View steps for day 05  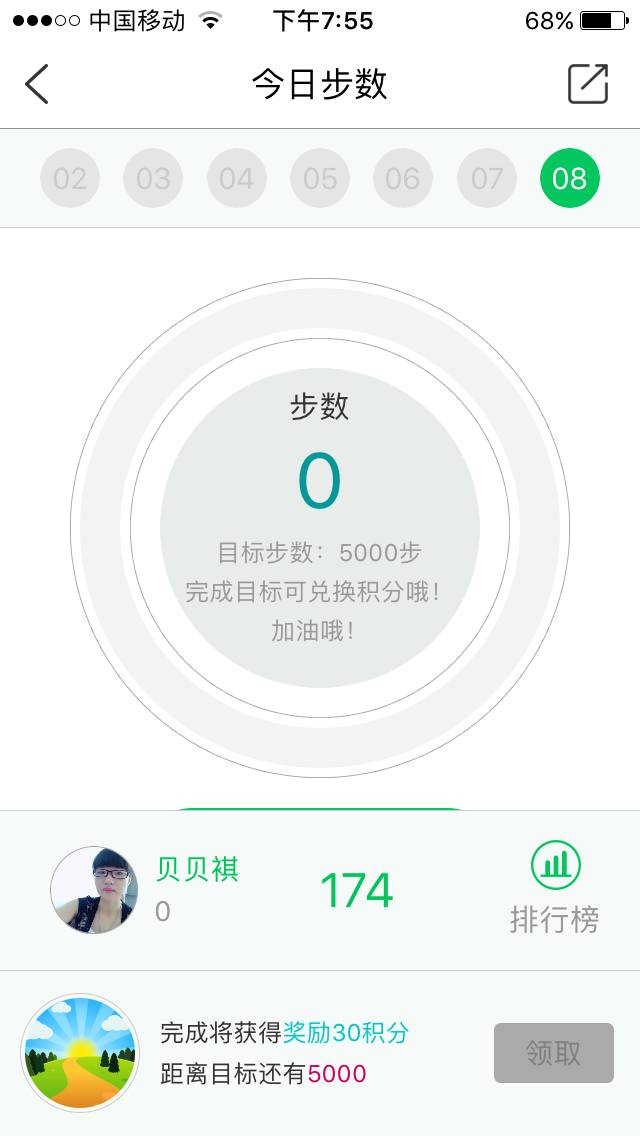(x=320, y=179)
